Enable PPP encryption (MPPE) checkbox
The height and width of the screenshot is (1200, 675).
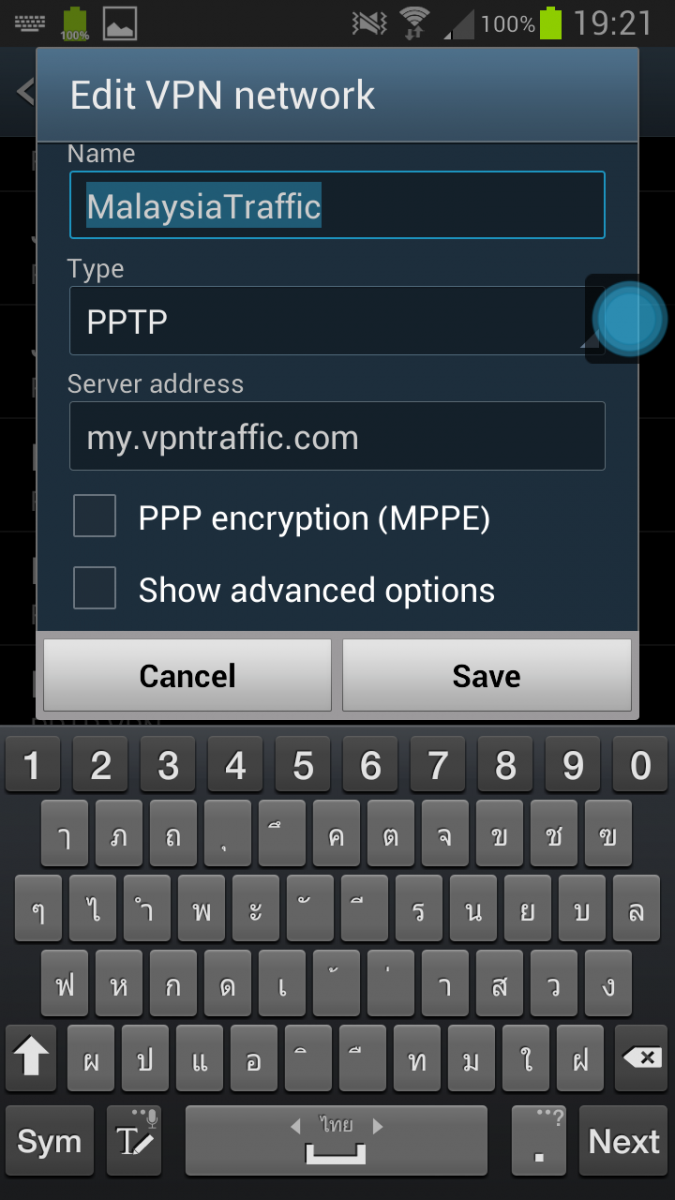point(95,516)
